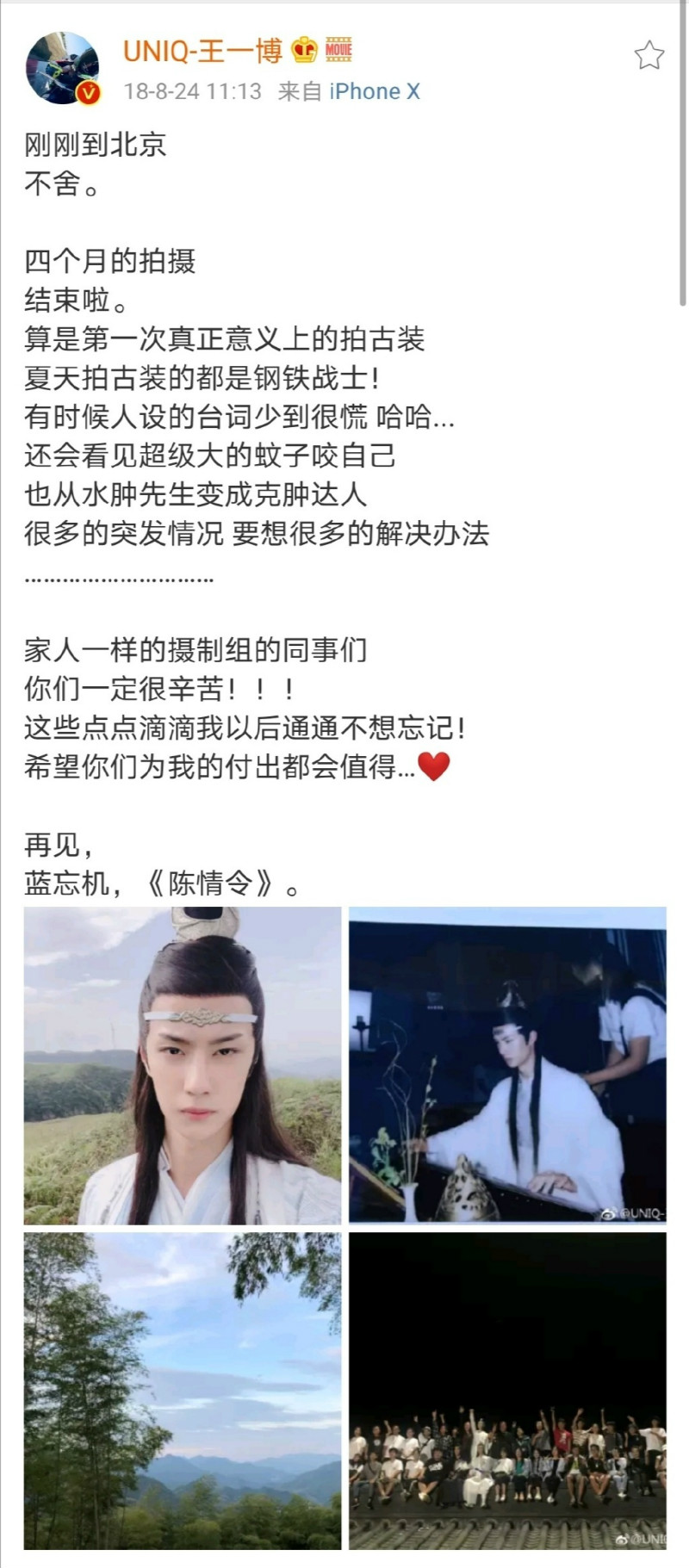Tap the iPhone X source link
This screenshot has width=689, height=1568.
(375, 91)
